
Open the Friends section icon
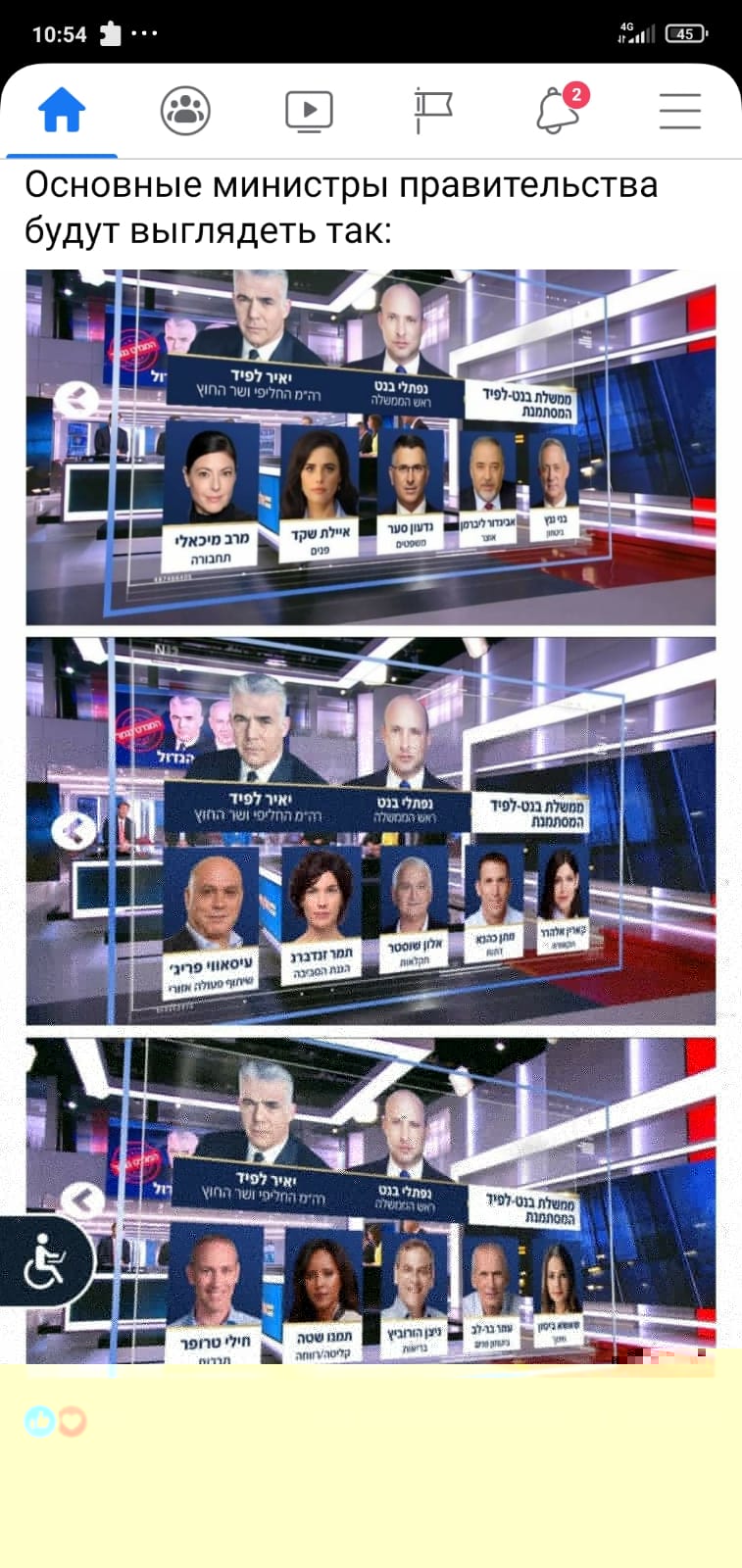185,111
